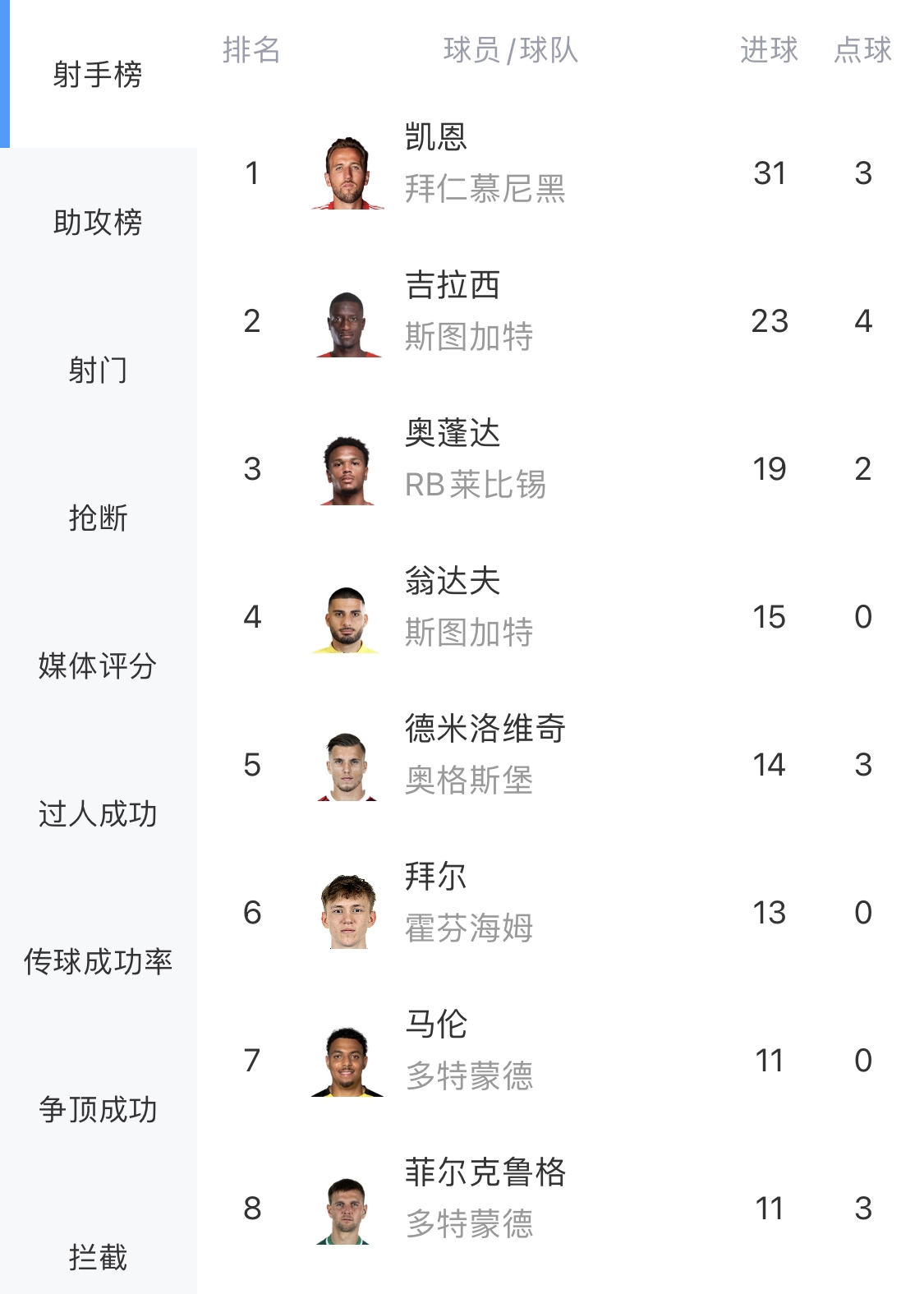Switch to the 媒体评分 tab

tap(98, 666)
